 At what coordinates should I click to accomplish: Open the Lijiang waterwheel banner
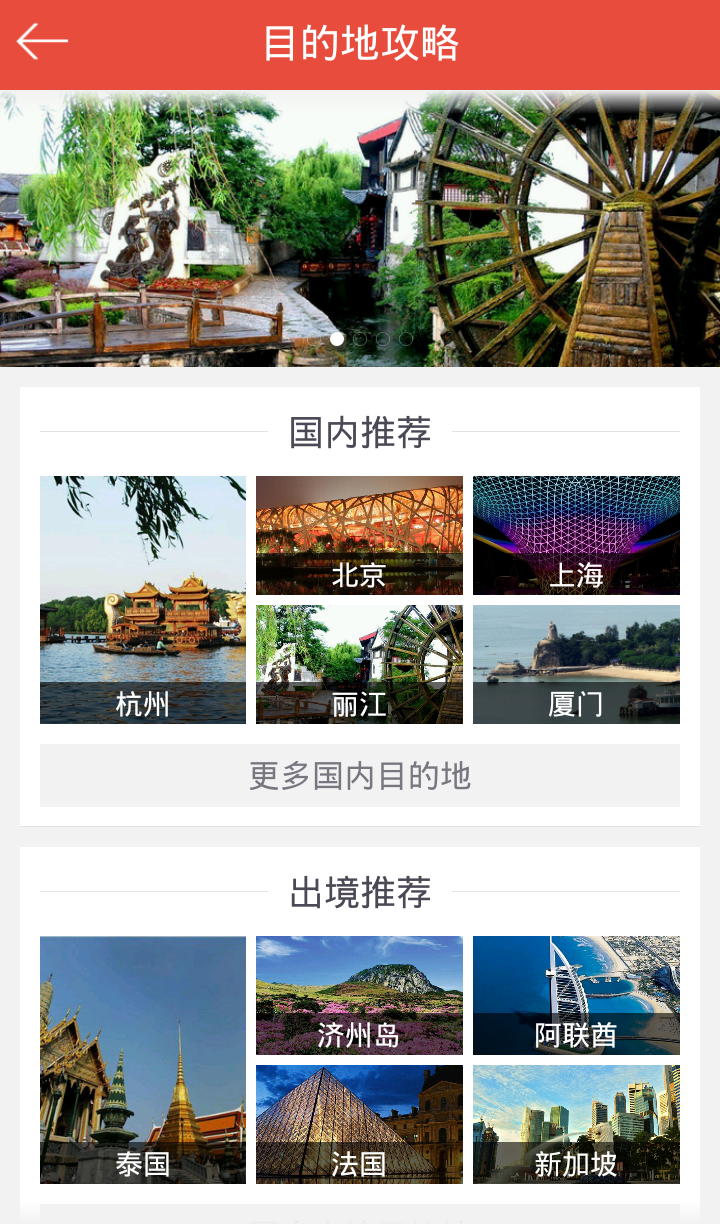point(360,228)
